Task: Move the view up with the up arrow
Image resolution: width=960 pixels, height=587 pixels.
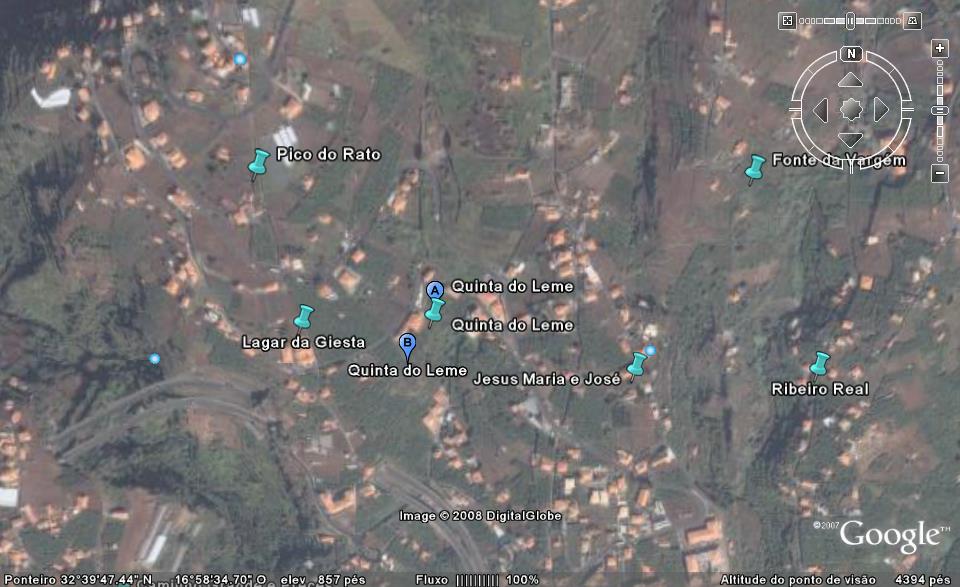Action: tap(850, 79)
